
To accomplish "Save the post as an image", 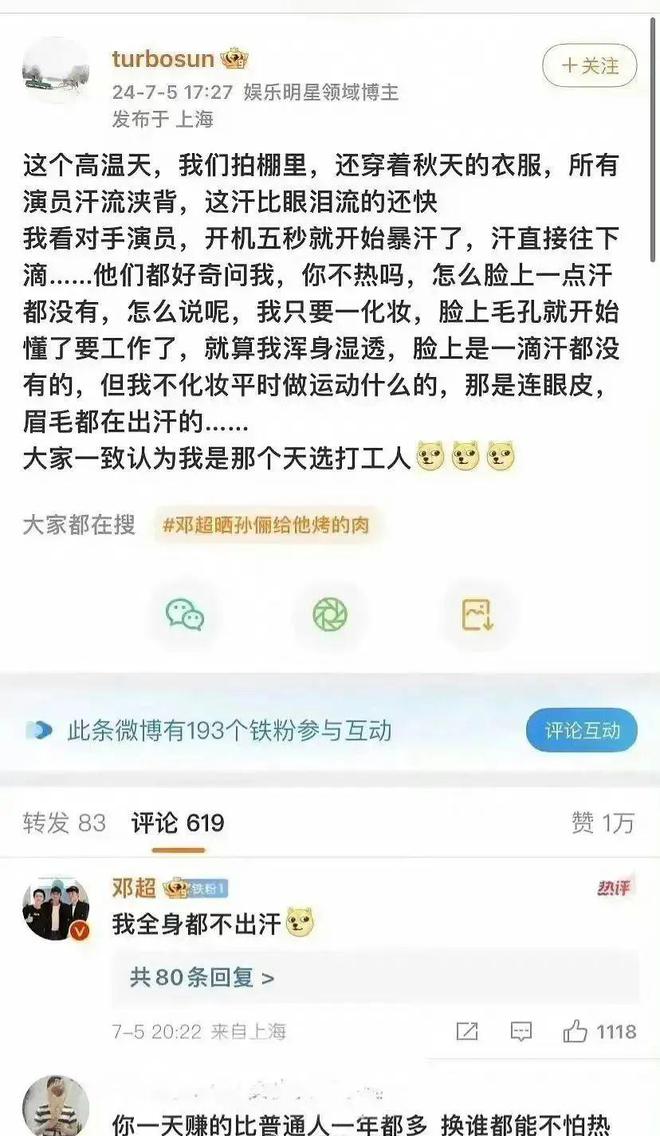I will pos(477,614).
